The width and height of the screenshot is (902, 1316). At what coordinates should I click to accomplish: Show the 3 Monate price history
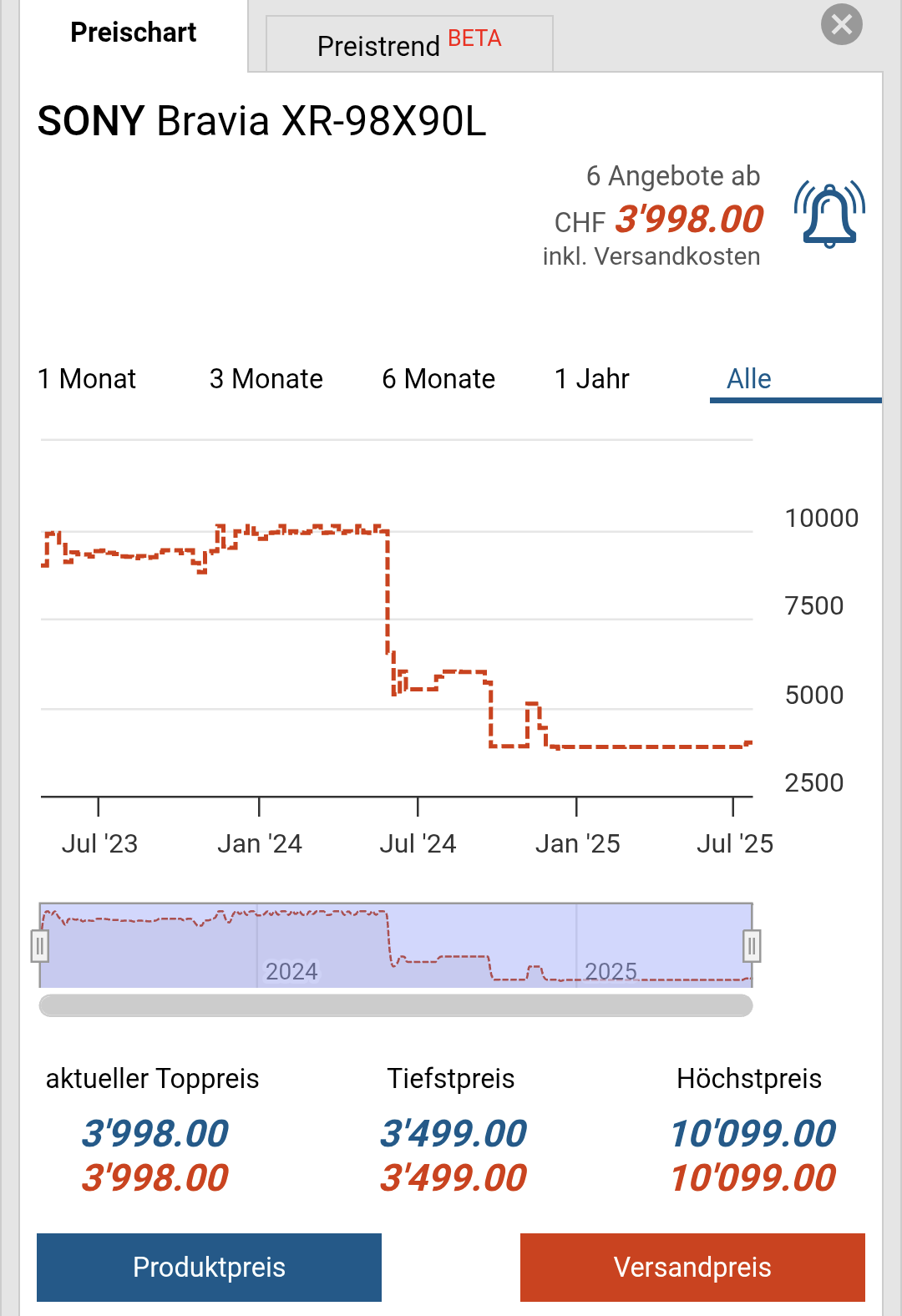point(266,379)
